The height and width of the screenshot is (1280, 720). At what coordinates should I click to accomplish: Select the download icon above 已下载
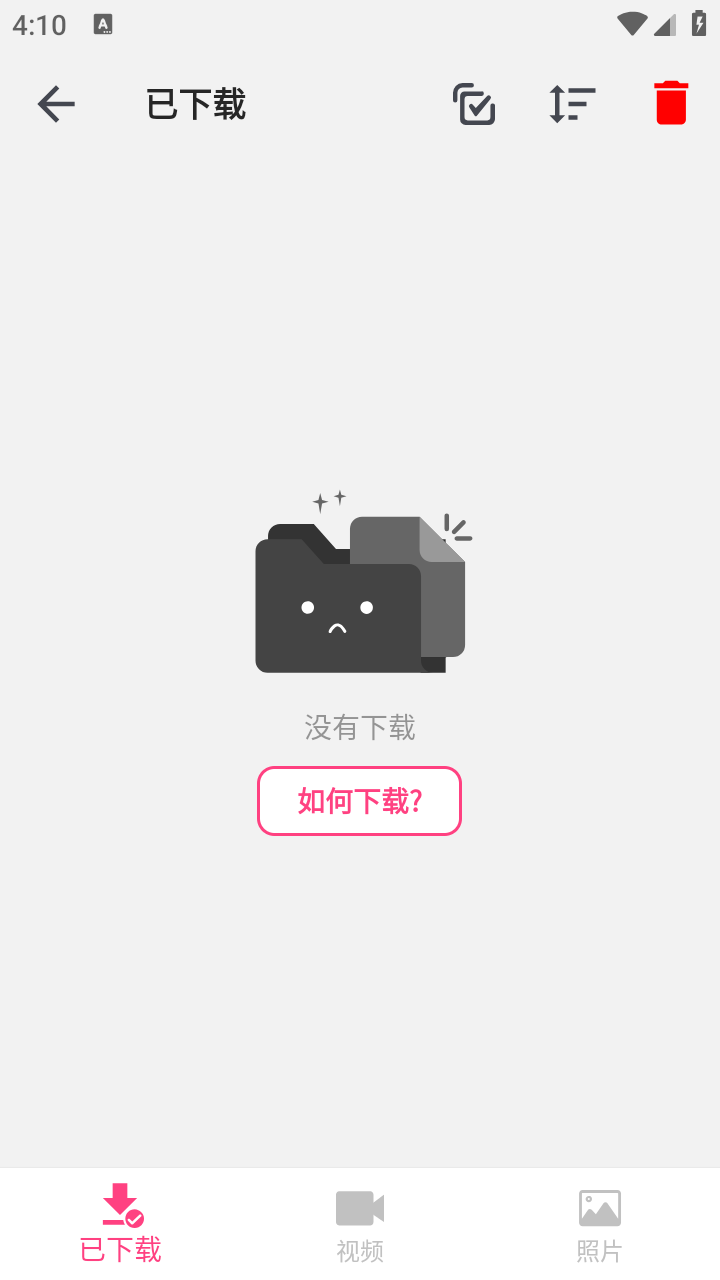[x=119, y=1205]
